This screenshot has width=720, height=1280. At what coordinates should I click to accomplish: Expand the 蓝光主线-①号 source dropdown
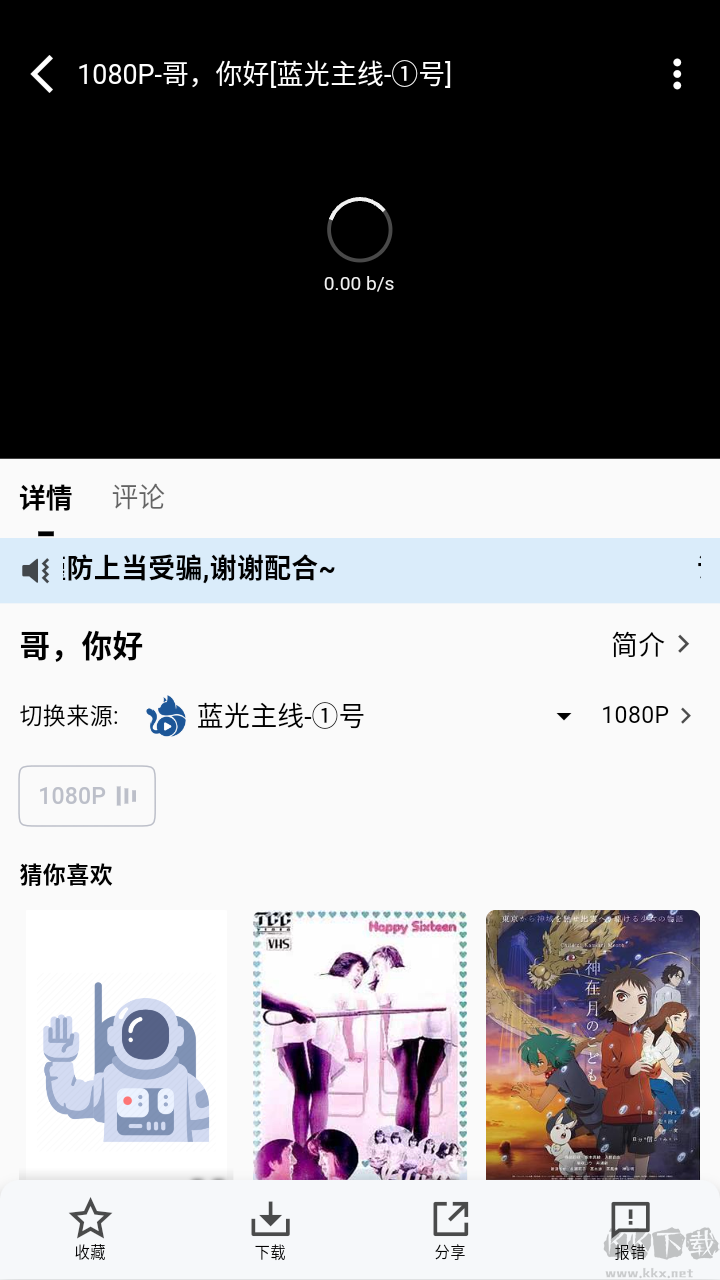point(563,716)
